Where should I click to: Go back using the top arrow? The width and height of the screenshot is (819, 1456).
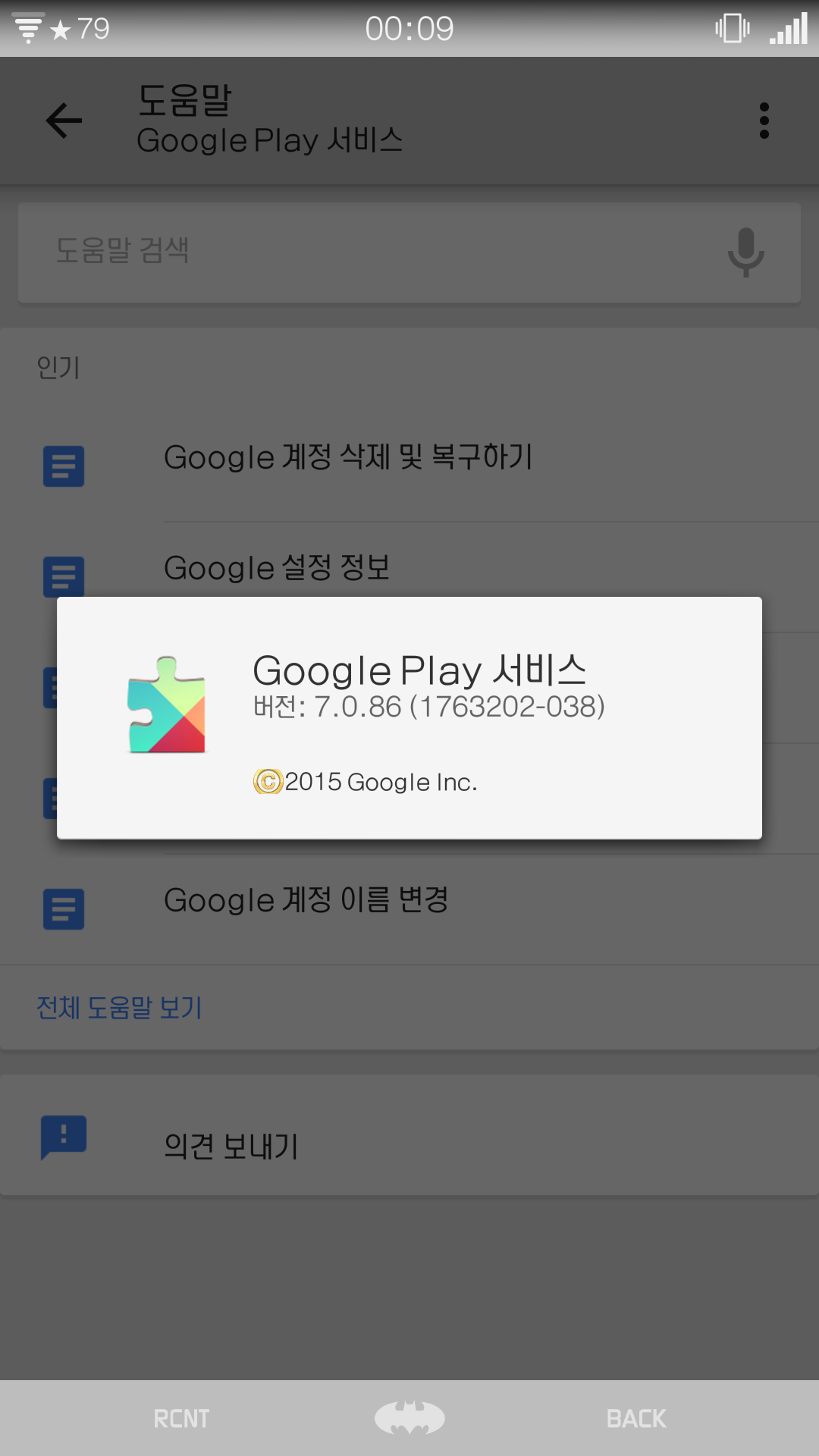tap(64, 121)
